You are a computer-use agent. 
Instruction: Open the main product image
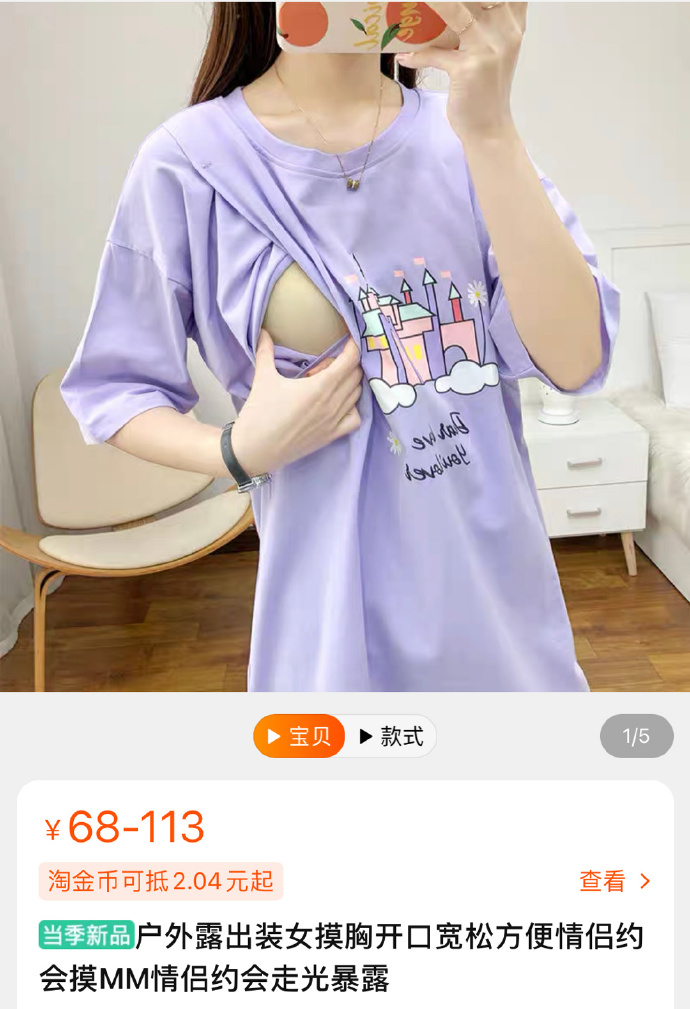pyautogui.click(x=345, y=345)
